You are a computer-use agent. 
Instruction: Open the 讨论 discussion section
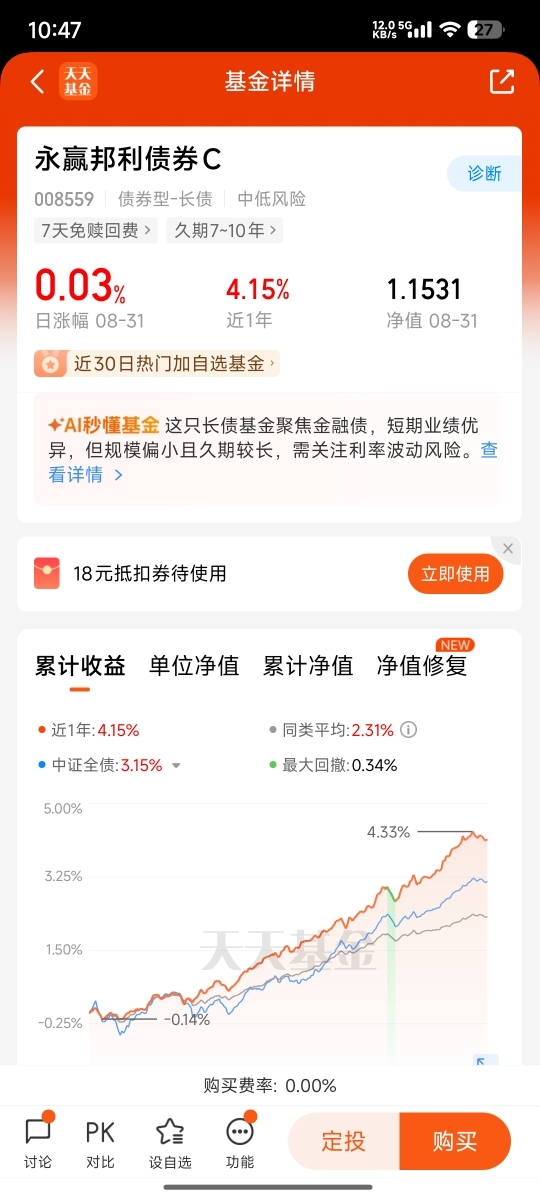(38, 1142)
